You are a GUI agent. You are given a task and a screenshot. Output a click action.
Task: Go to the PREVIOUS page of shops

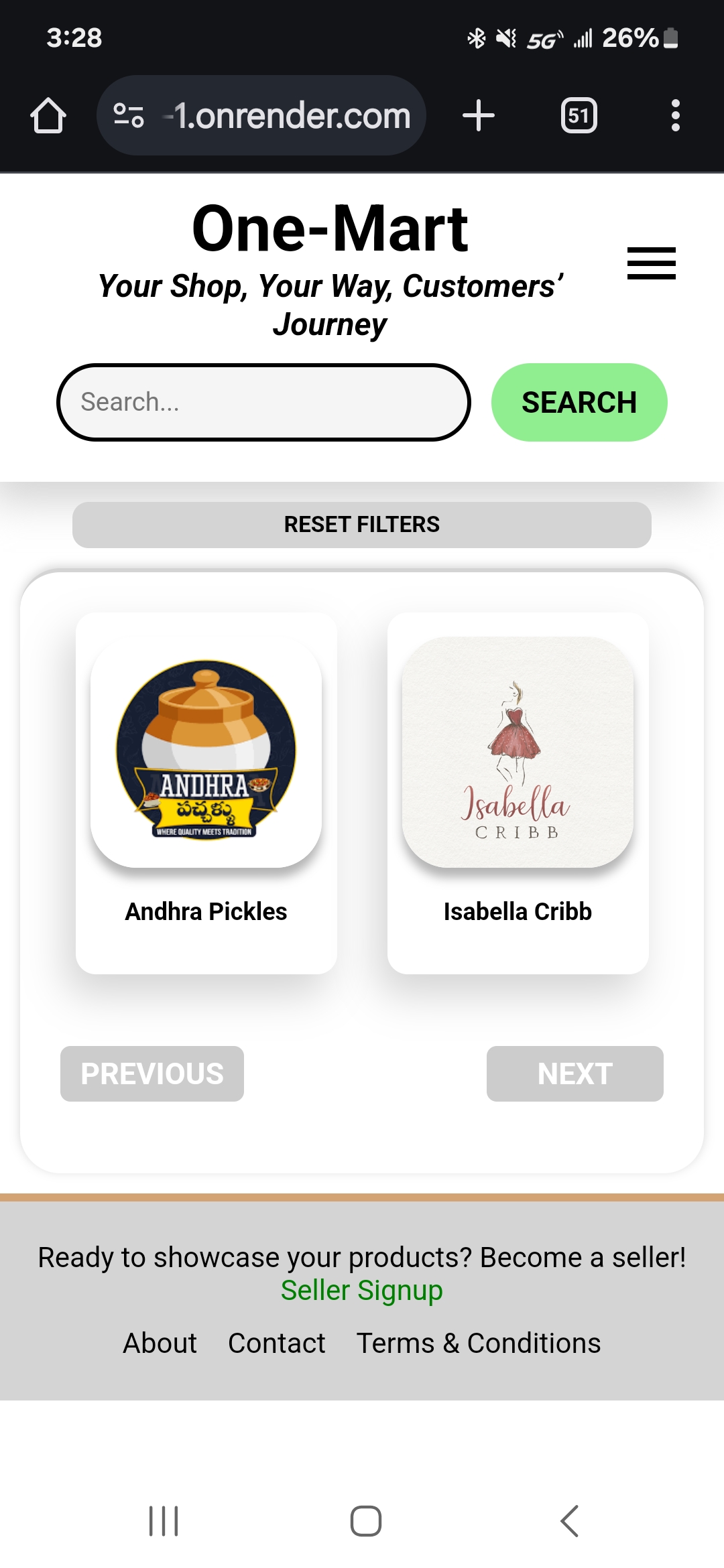click(x=152, y=1073)
